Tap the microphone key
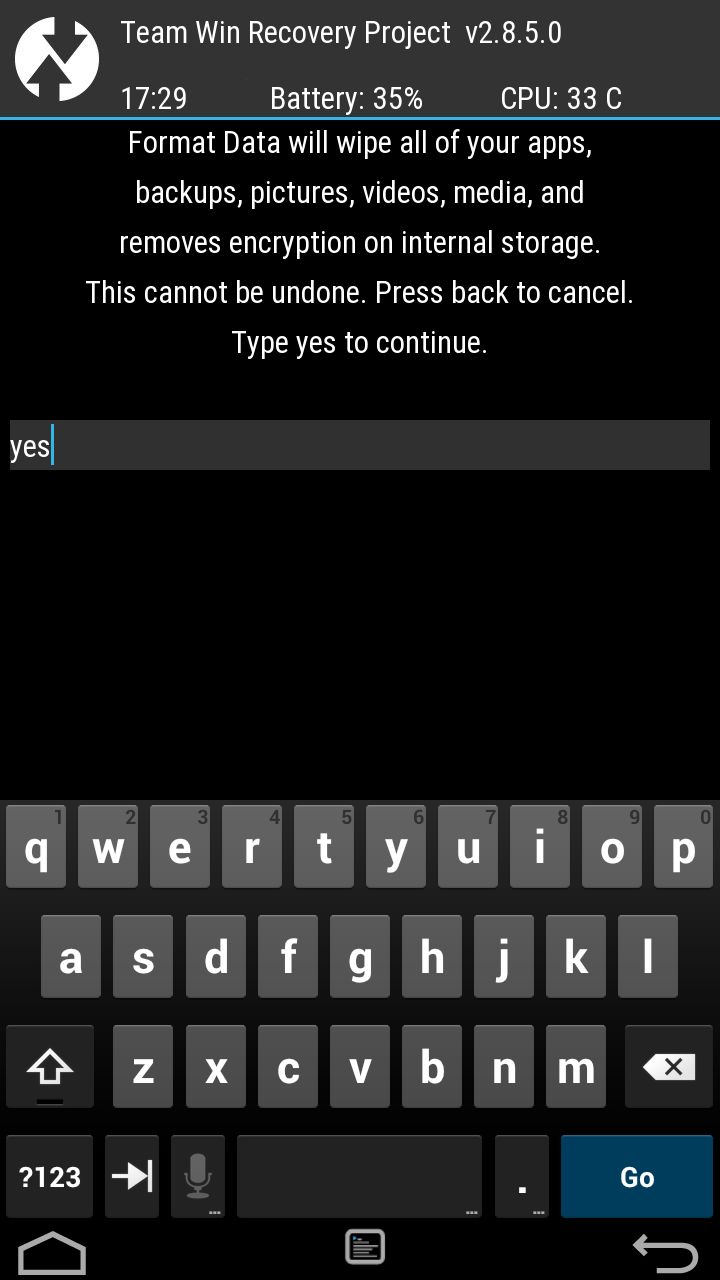720x1280 pixels. [x=198, y=1176]
